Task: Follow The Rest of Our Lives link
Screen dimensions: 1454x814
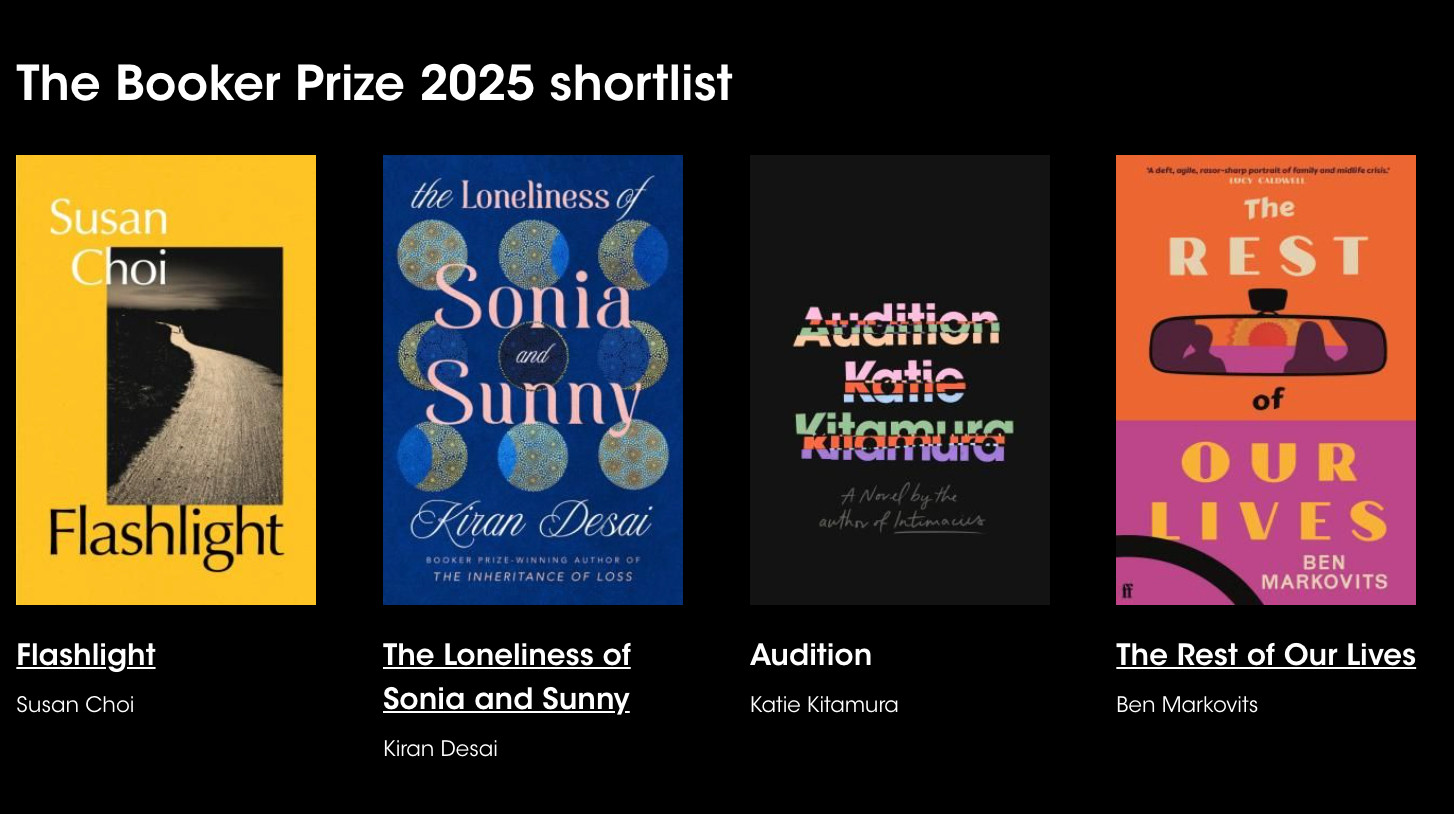Action: [x=1266, y=655]
